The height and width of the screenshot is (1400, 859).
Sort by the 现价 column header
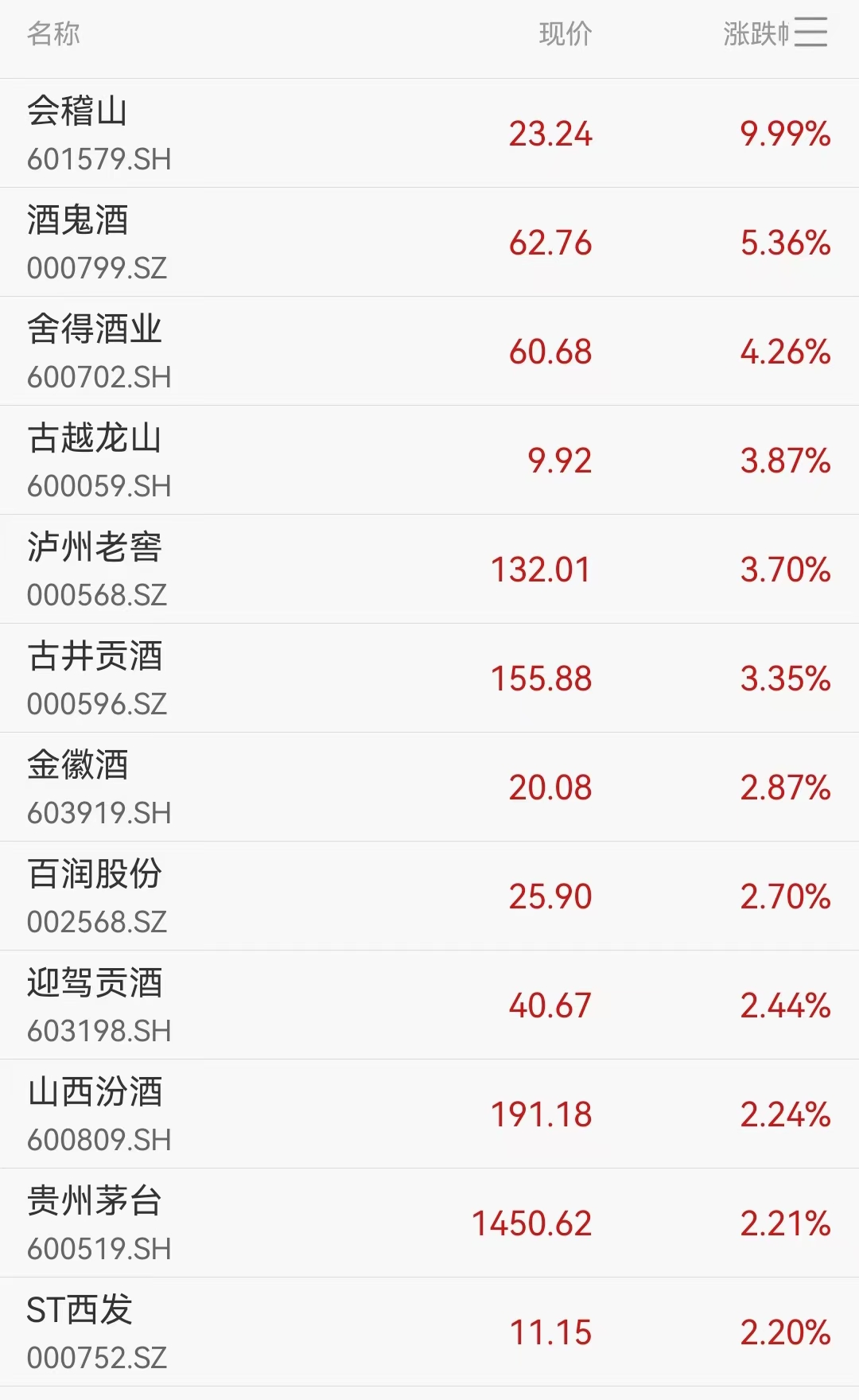(x=565, y=33)
